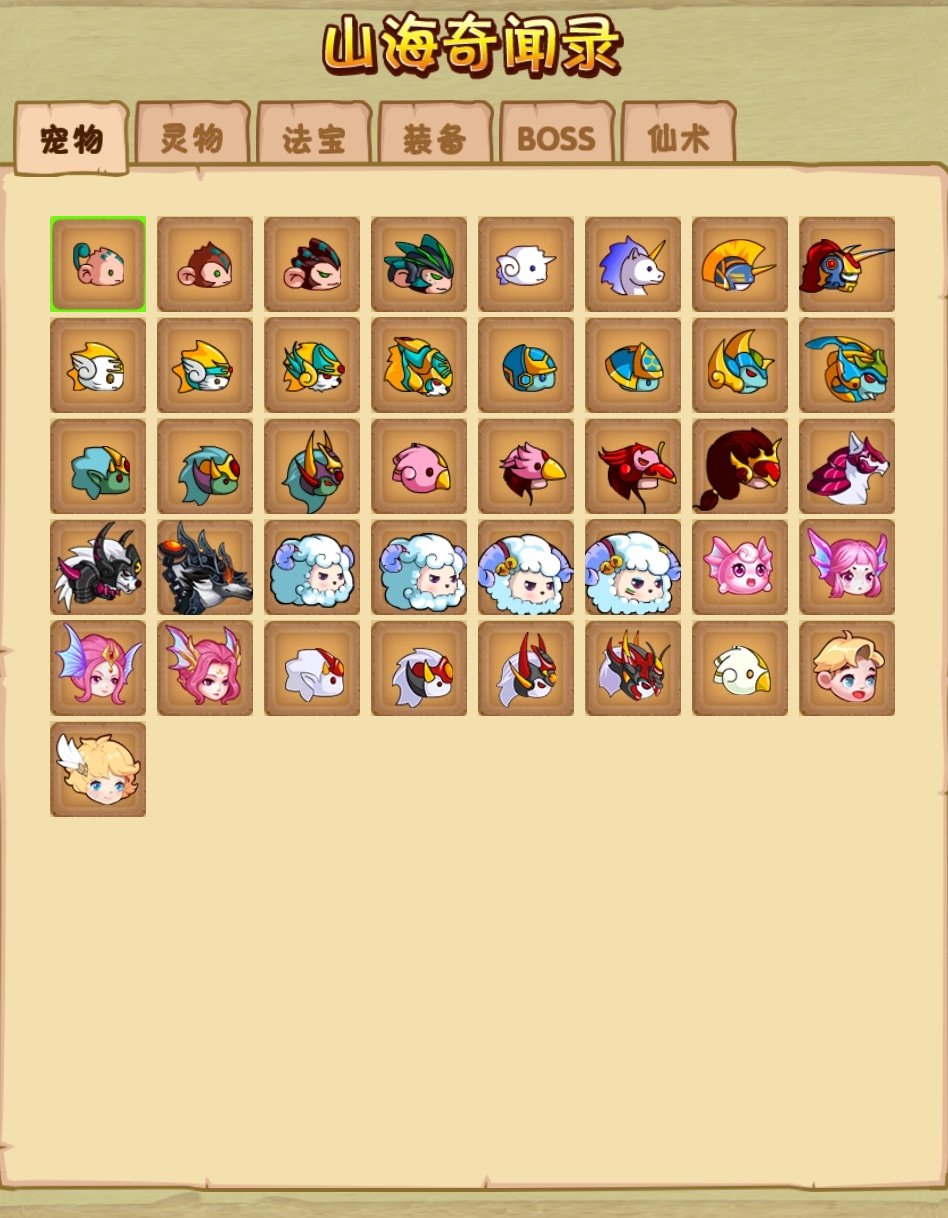Select the brown monkey pet tile
This screenshot has height=1218, width=948.
click(205, 265)
